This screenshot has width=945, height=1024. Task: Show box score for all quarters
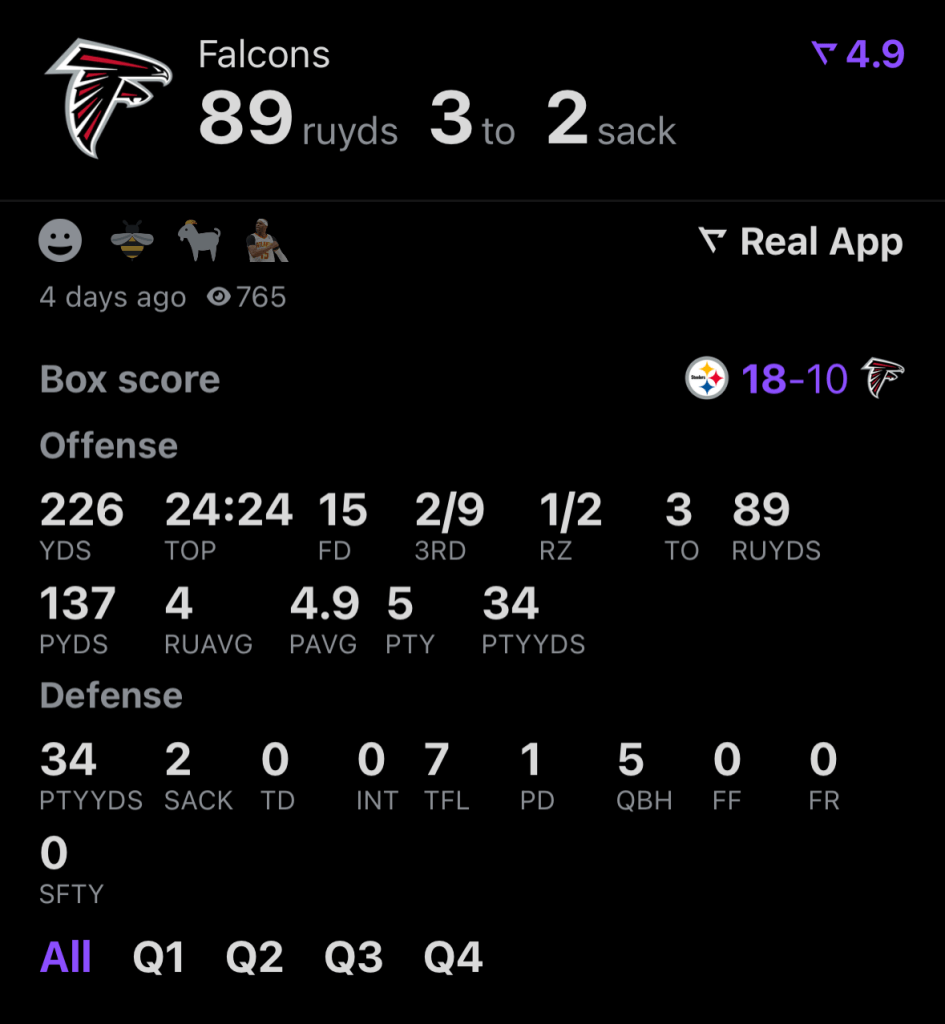(66, 957)
